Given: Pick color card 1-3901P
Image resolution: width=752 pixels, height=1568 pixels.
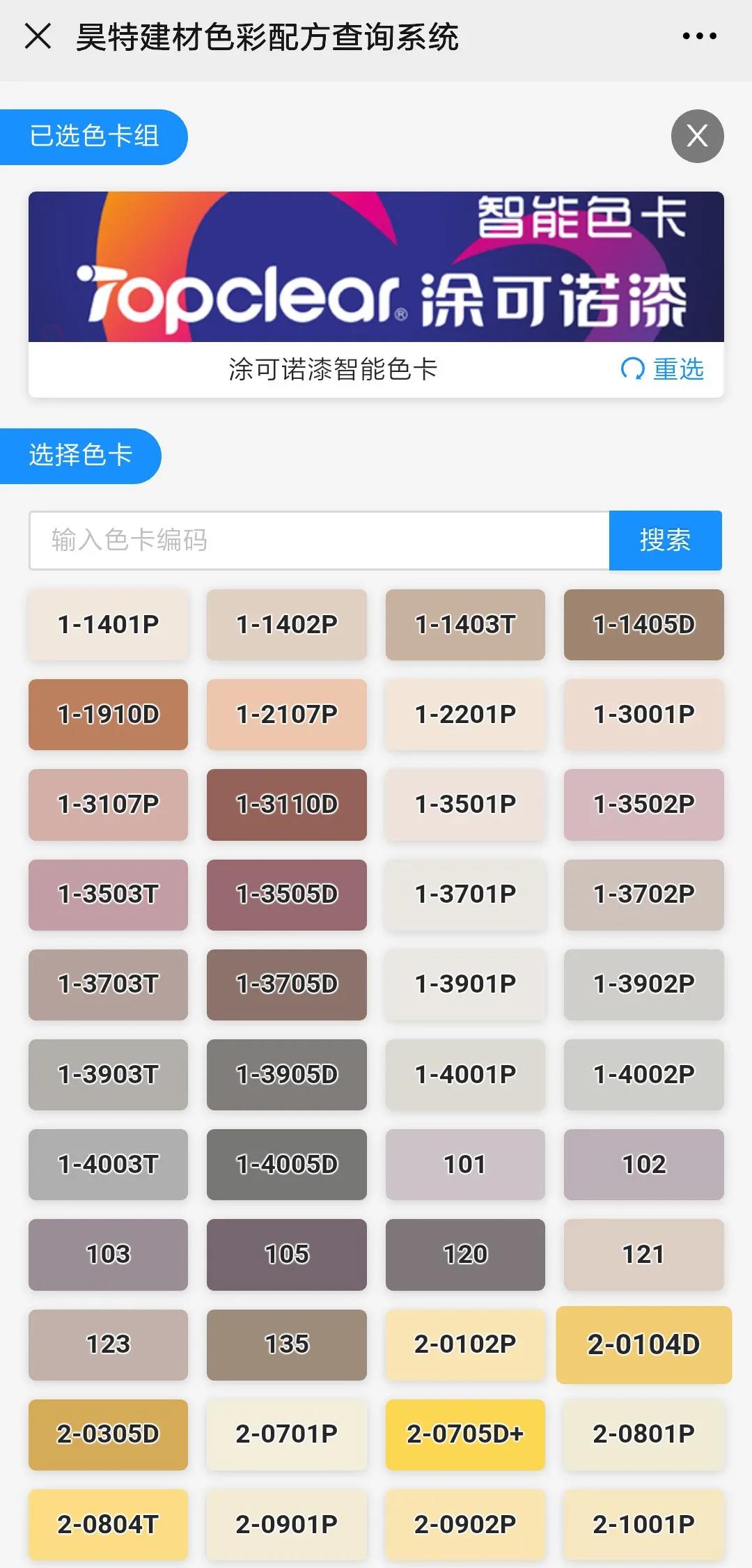Looking at the screenshot, I should pos(465,984).
